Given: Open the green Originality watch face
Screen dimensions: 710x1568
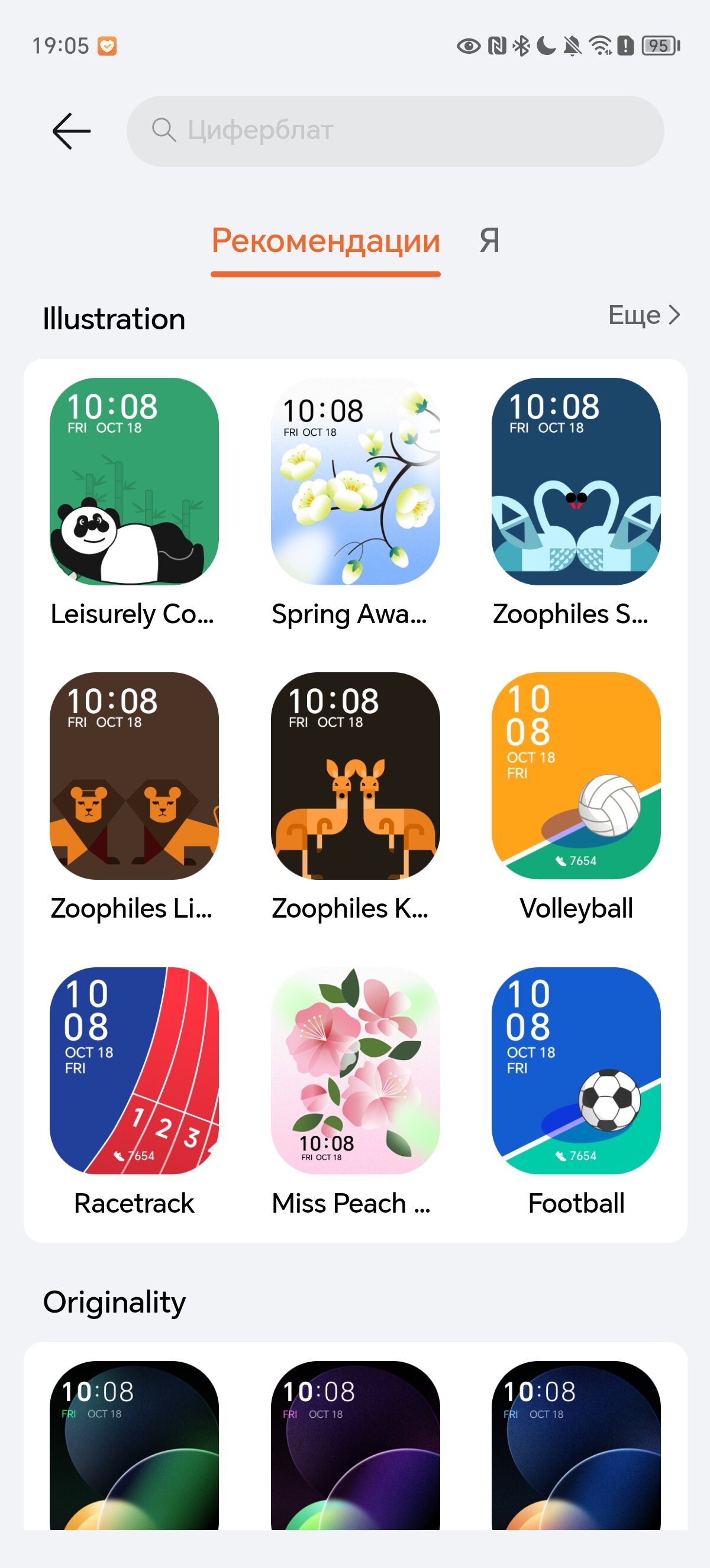Looking at the screenshot, I should pos(134,1445).
